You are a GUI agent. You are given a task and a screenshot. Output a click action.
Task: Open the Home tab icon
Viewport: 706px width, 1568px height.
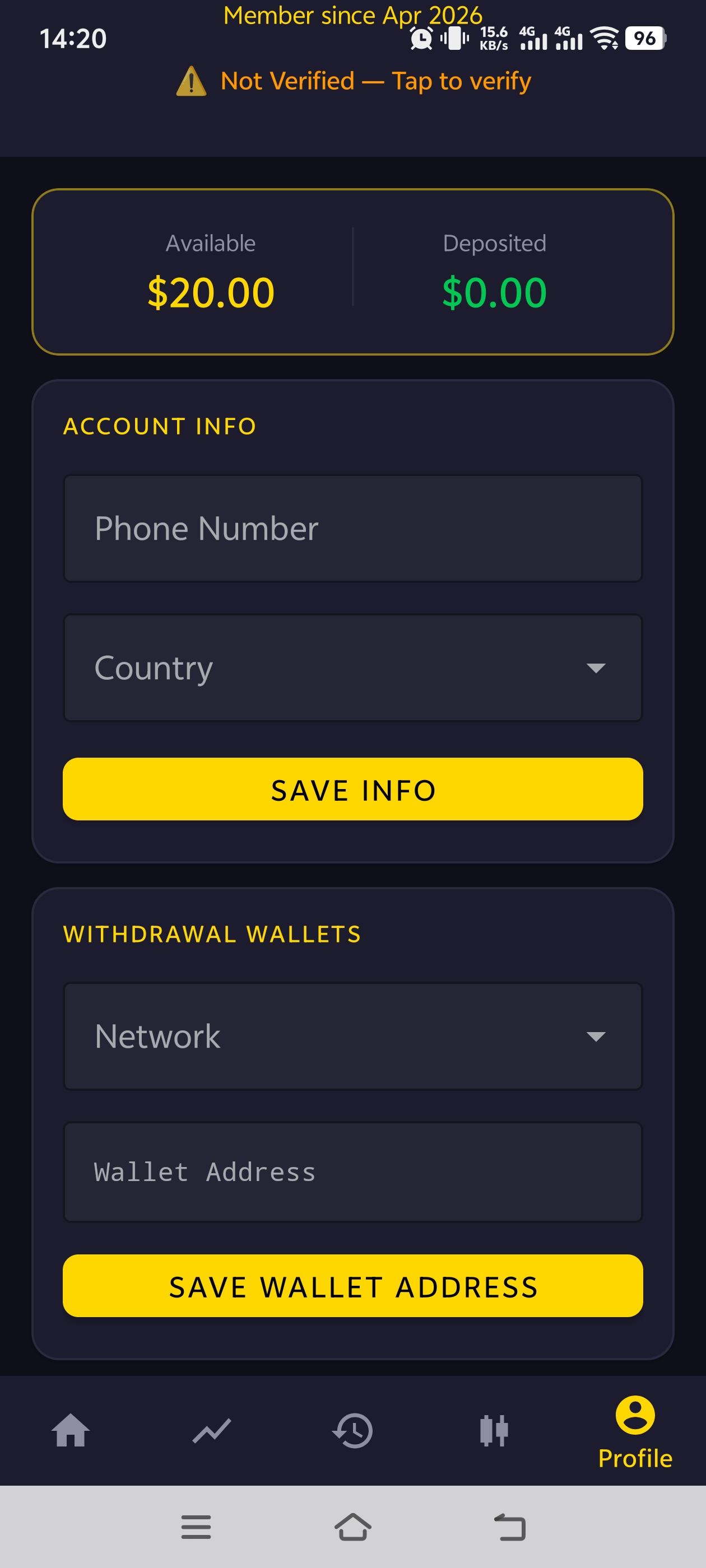[71, 1430]
